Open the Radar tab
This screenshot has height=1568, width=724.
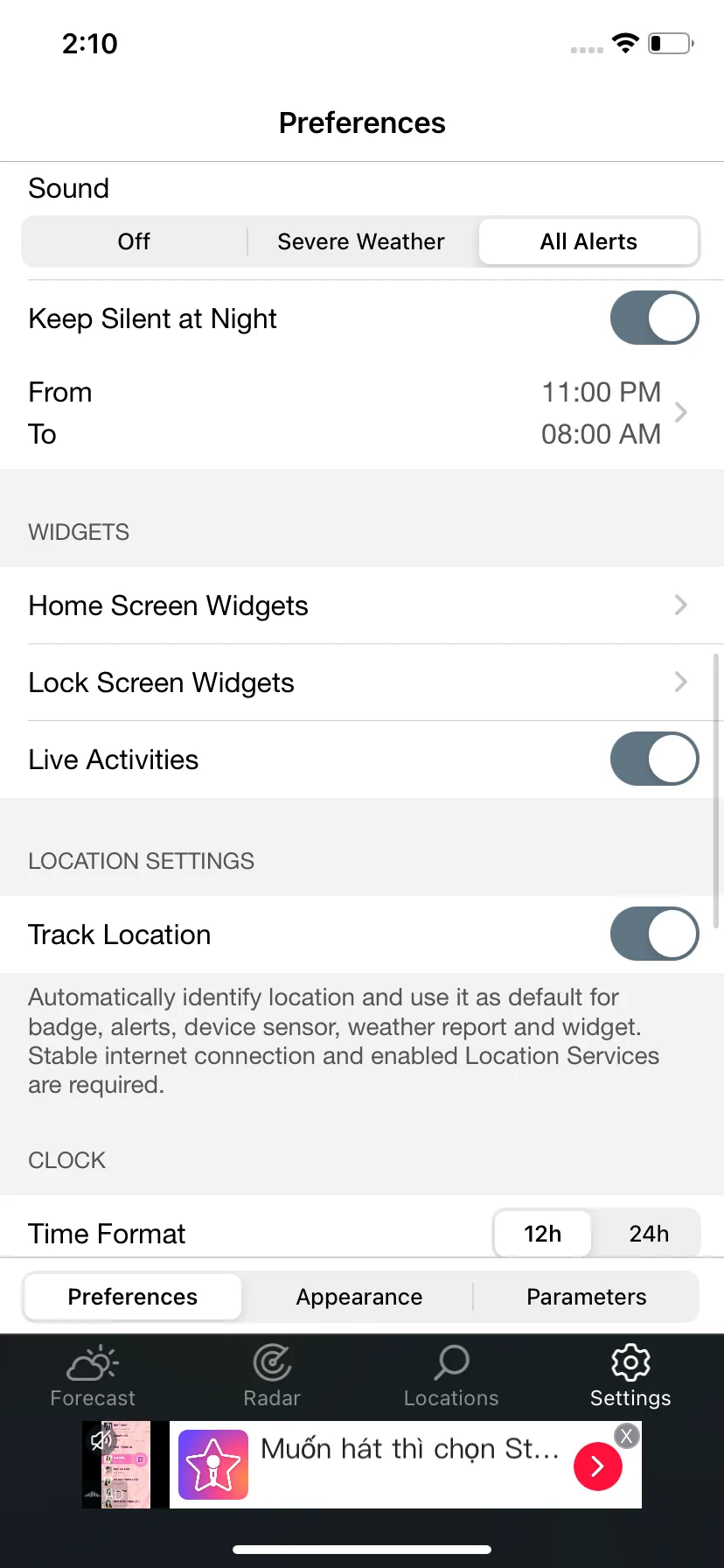[272, 1375]
